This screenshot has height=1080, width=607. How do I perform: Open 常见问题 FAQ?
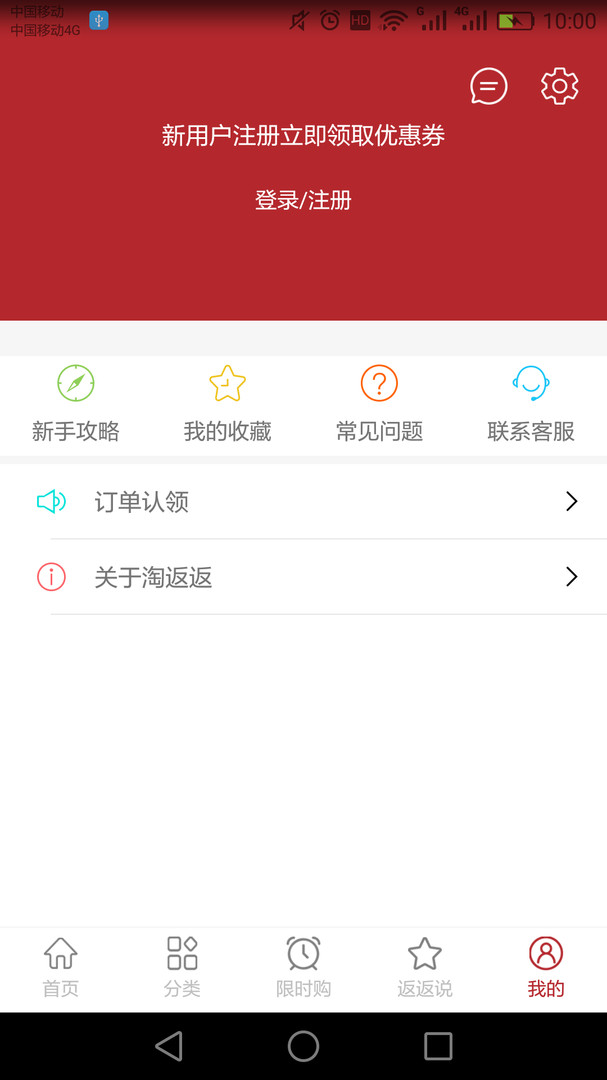point(379,404)
